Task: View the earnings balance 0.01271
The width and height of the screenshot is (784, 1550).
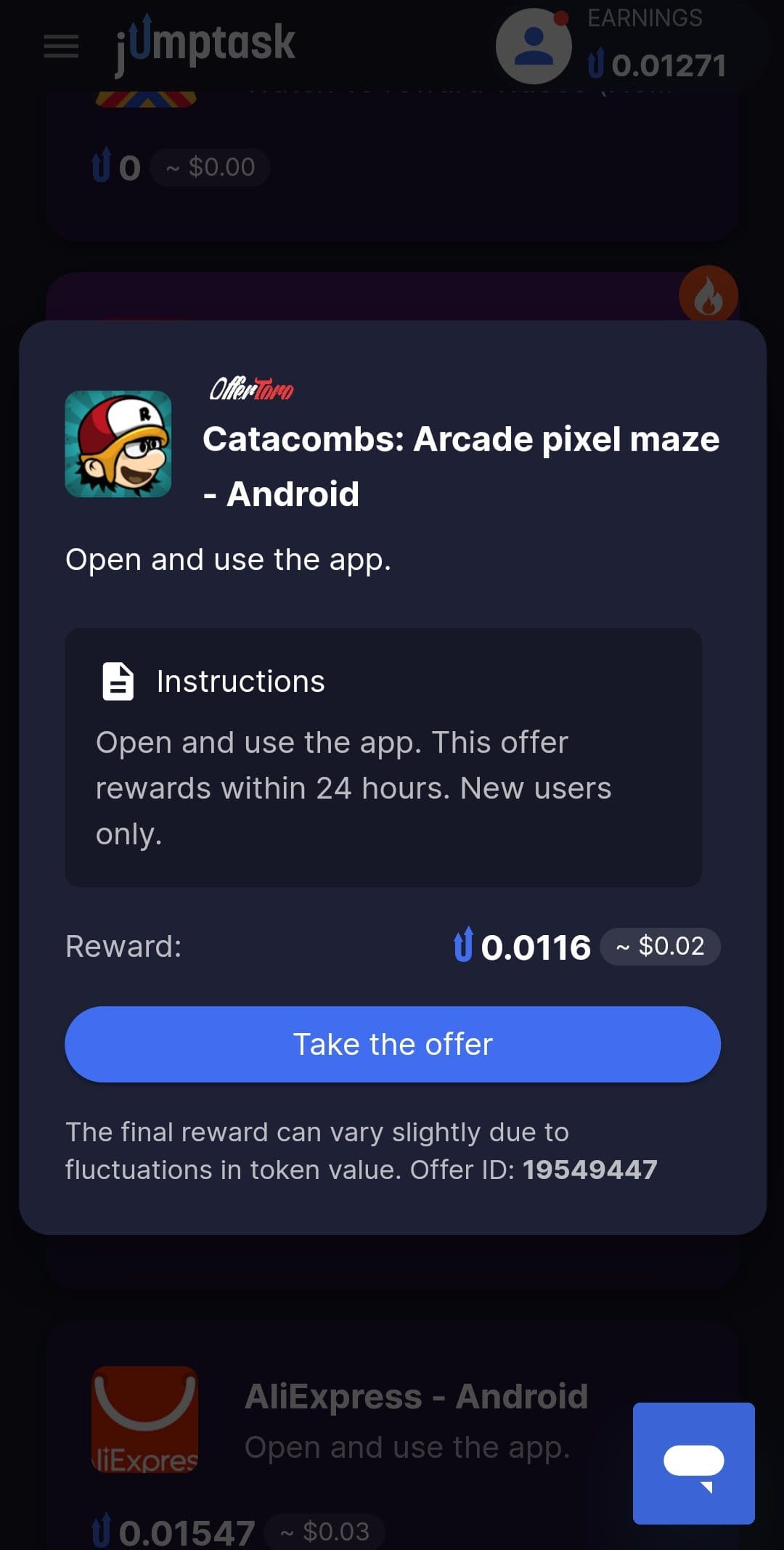Action: click(656, 65)
